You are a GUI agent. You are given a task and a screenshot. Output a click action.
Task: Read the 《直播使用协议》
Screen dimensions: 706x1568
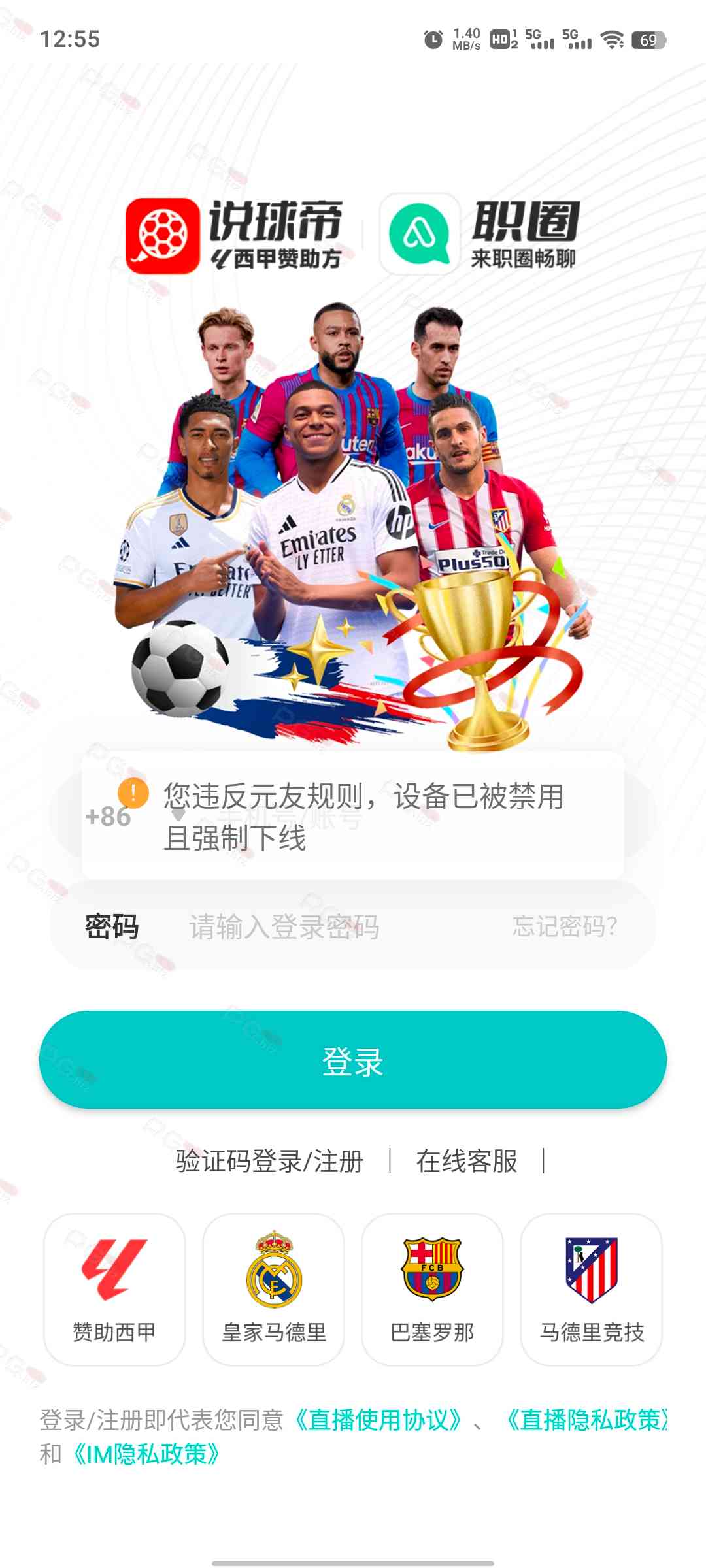point(378,1420)
